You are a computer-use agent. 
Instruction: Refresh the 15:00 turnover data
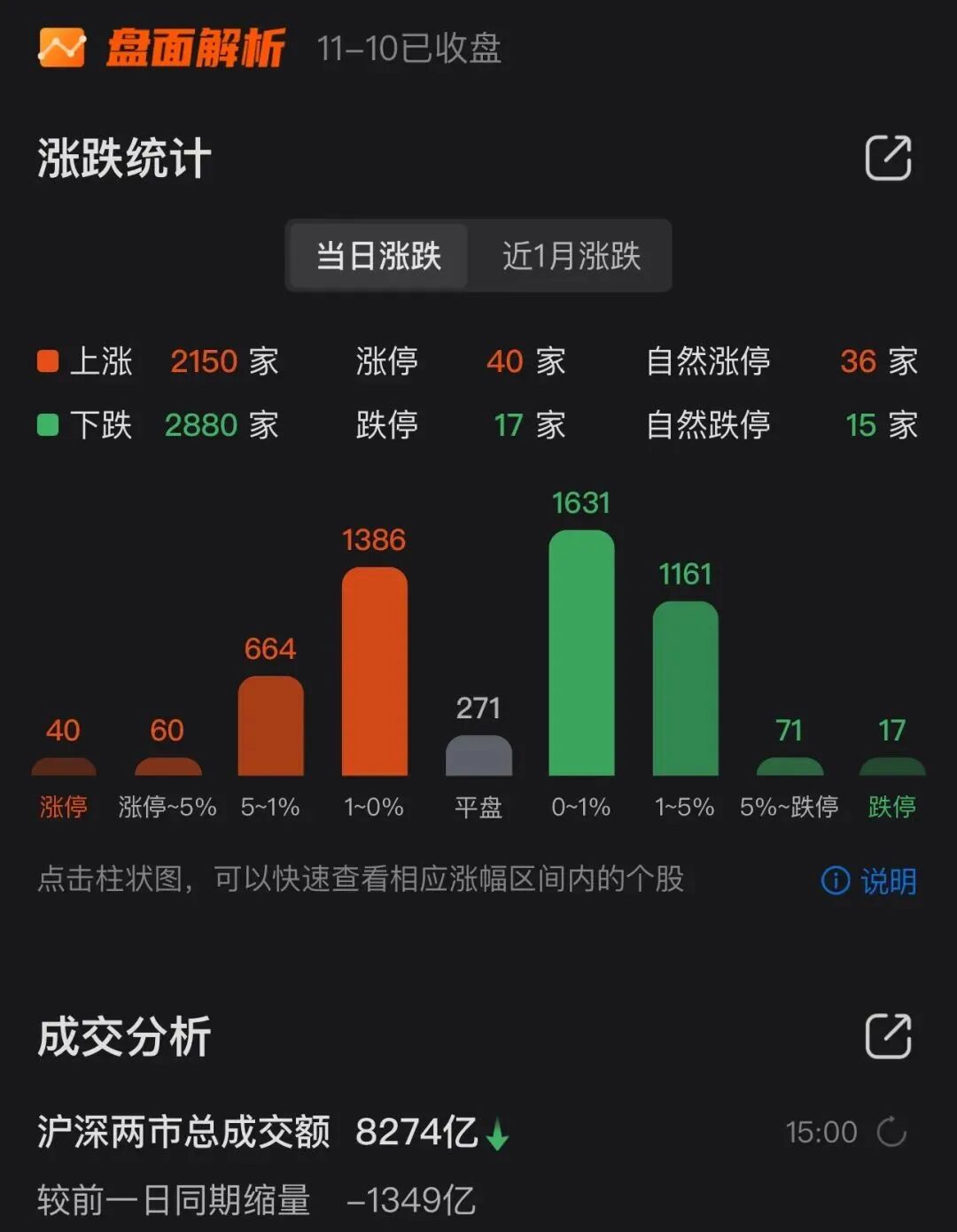point(891,1132)
